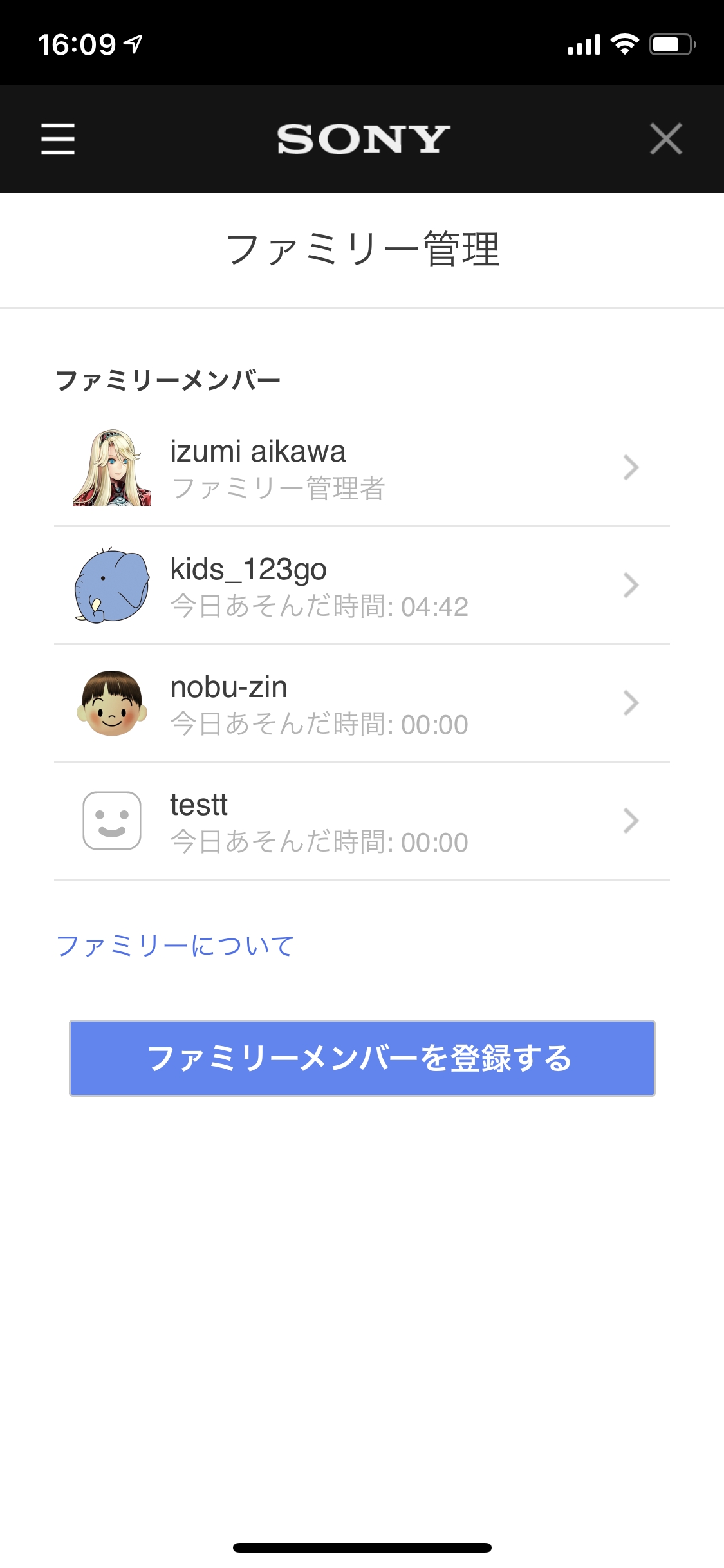
Task: Open the hamburger menu
Action: pyautogui.click(x=58, y=139)
